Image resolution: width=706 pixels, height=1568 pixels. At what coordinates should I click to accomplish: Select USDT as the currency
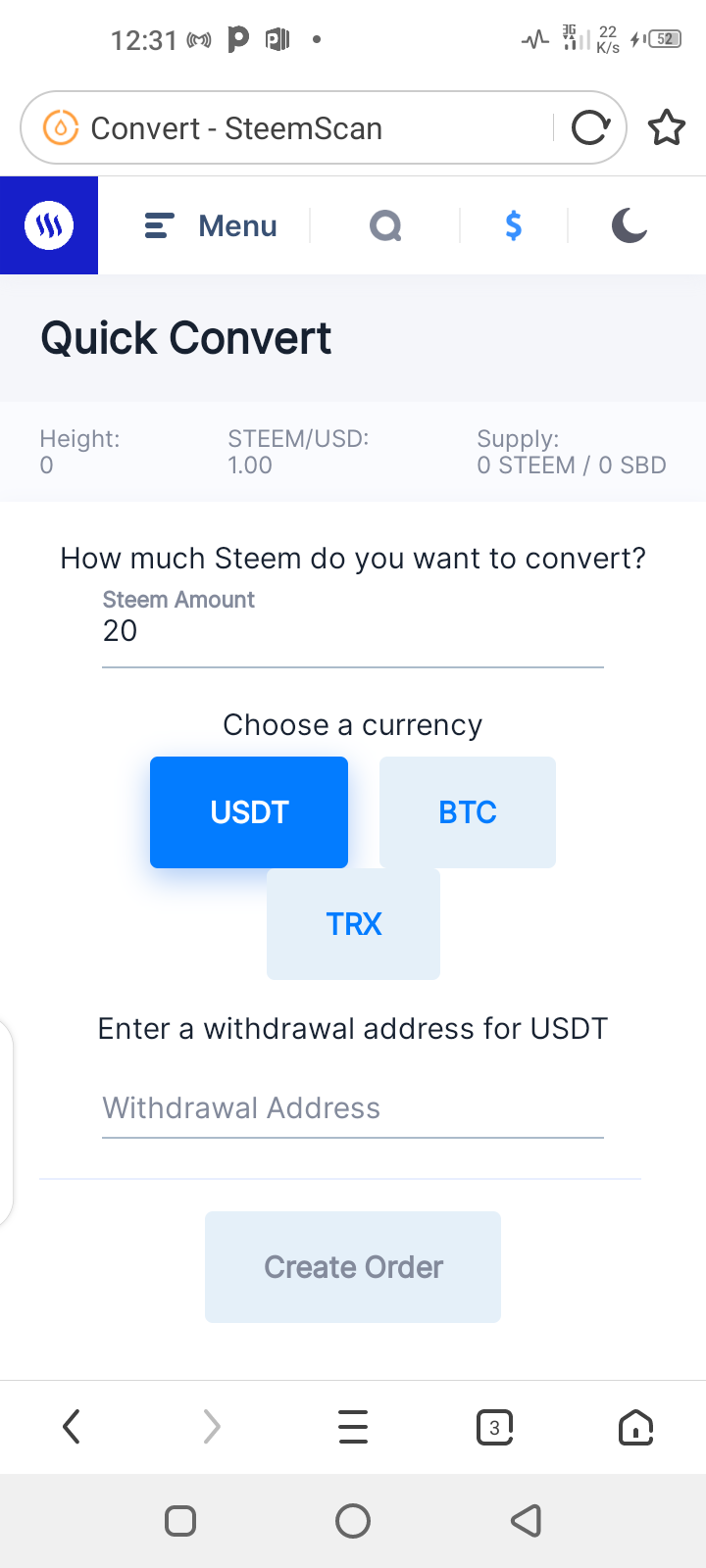click(249, 812)
